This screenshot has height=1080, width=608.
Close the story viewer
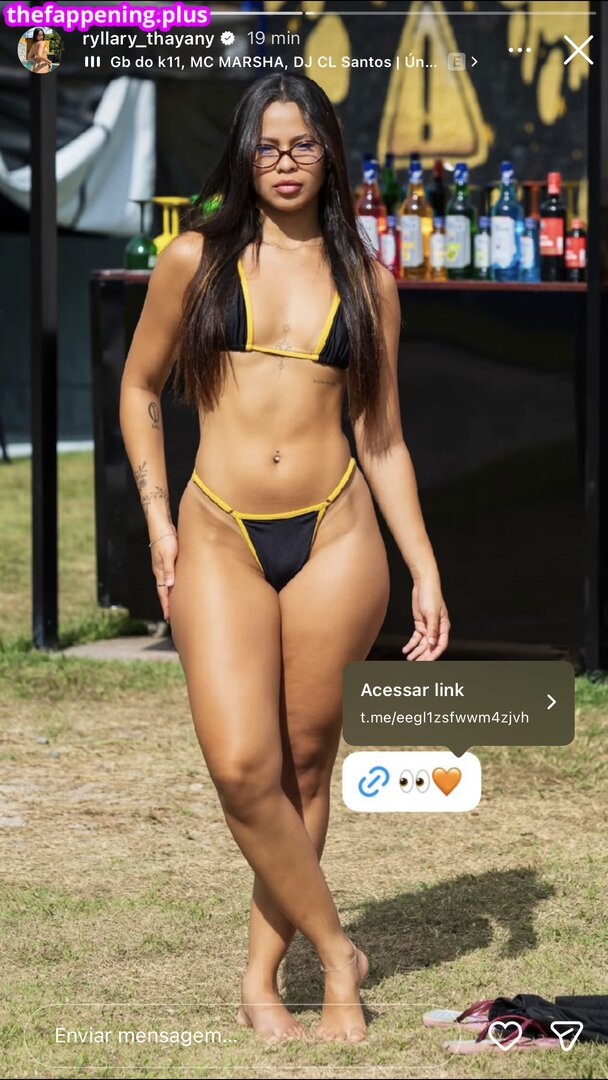coord(577,50)
